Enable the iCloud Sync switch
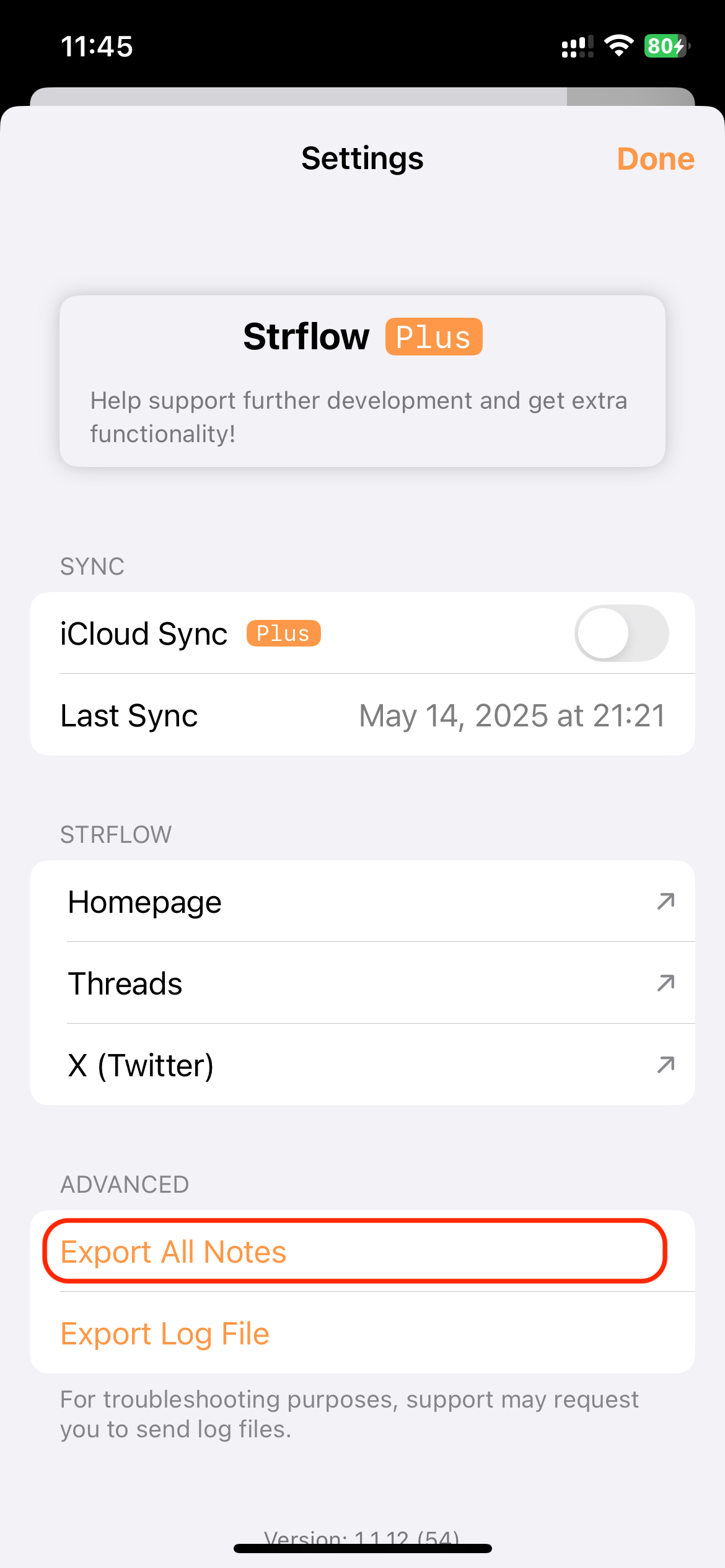The image size is (725, 1568). pyautogui.click(x=622, y=633)
